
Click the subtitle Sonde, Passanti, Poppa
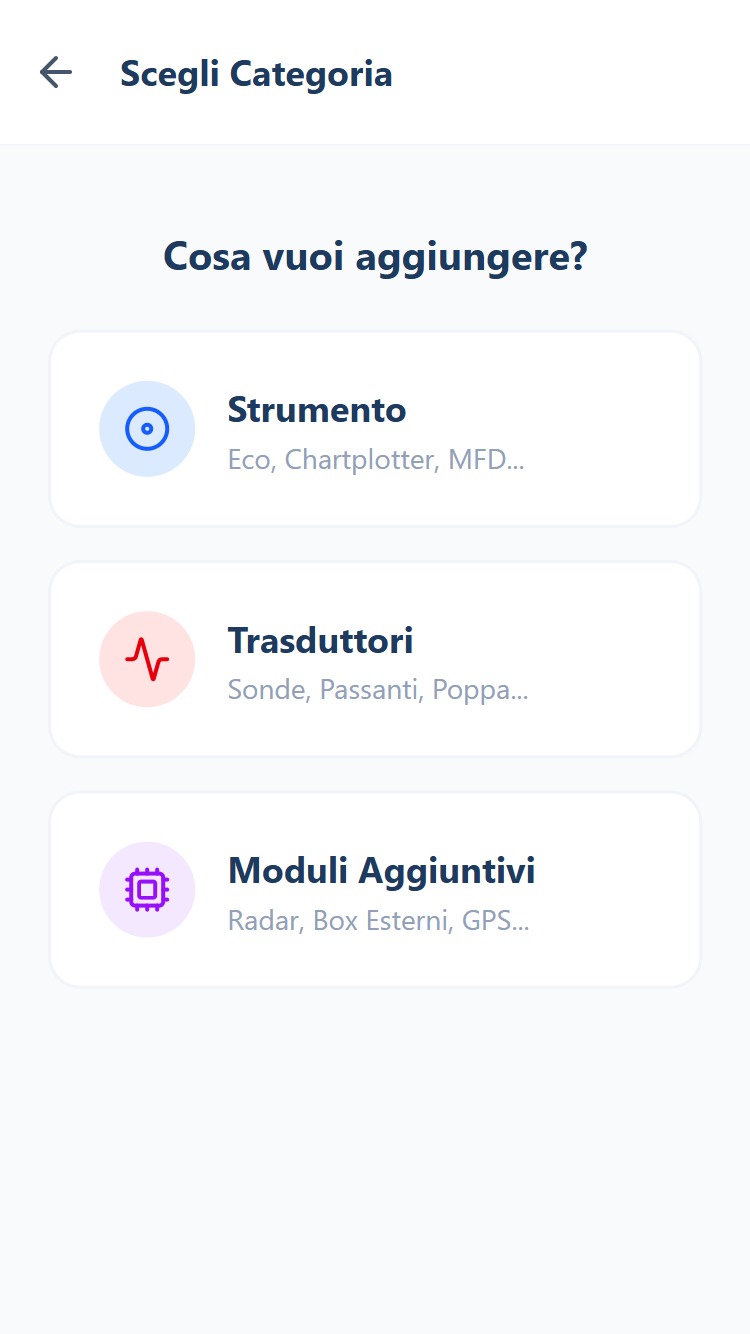(x=379, y=689)
